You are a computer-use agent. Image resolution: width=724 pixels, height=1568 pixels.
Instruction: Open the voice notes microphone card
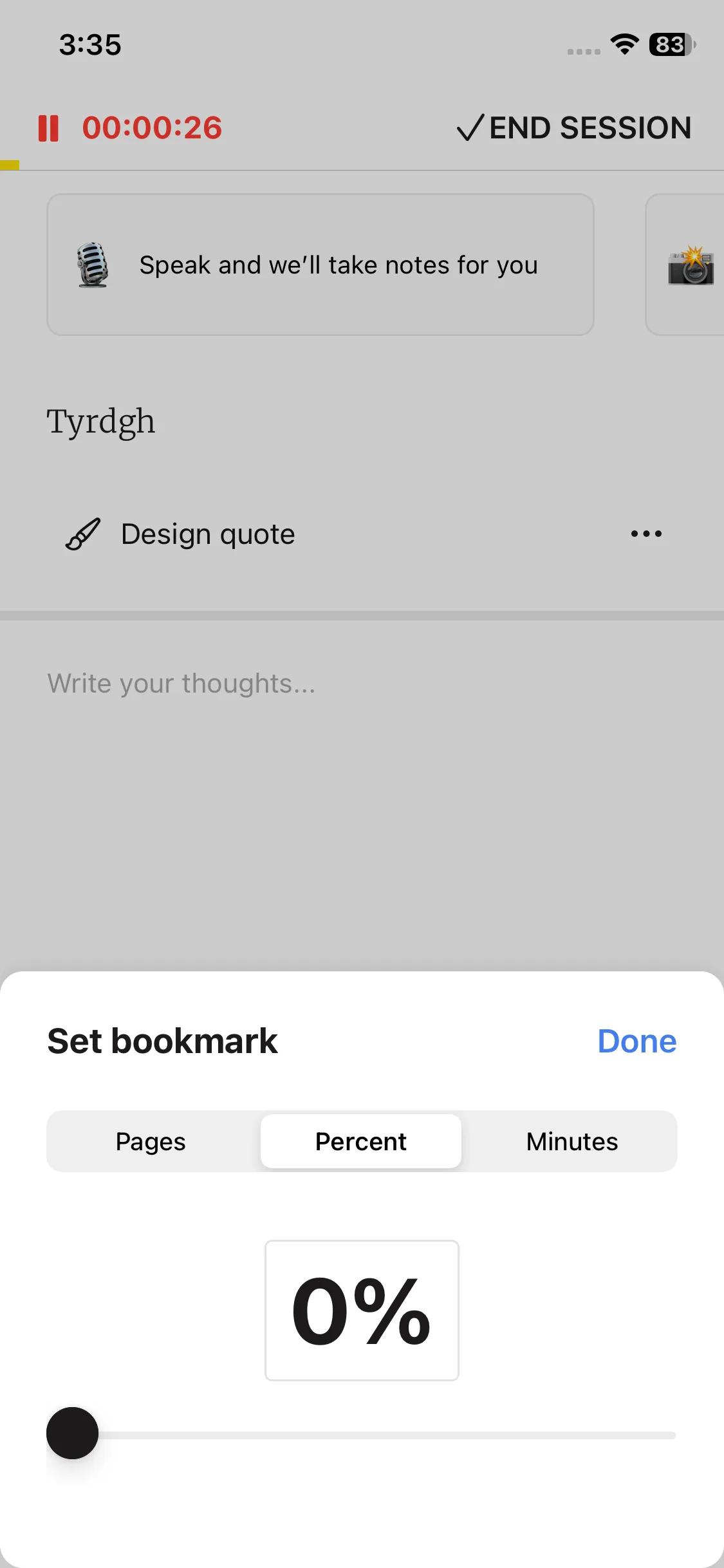click(320, 265)
